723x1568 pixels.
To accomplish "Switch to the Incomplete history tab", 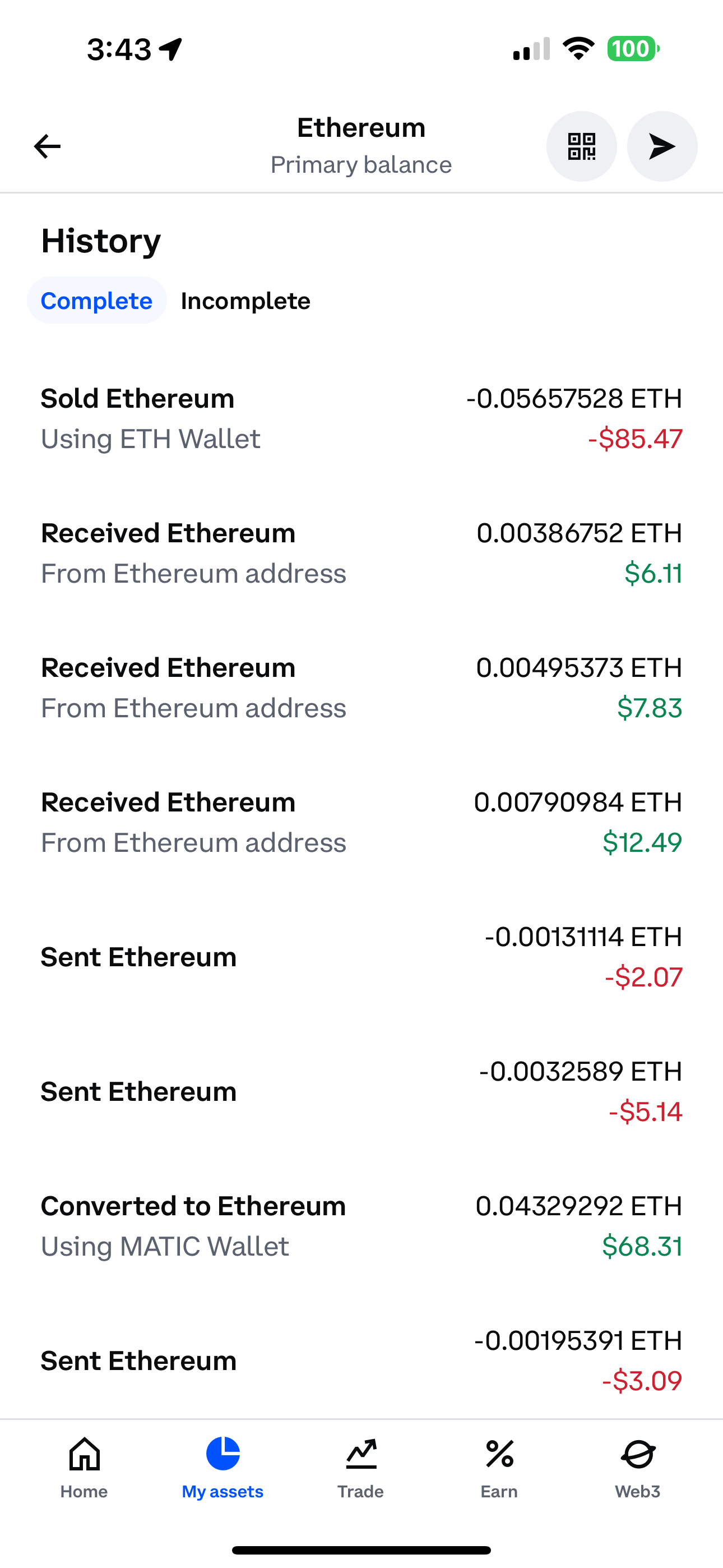I will click(245, 301).
